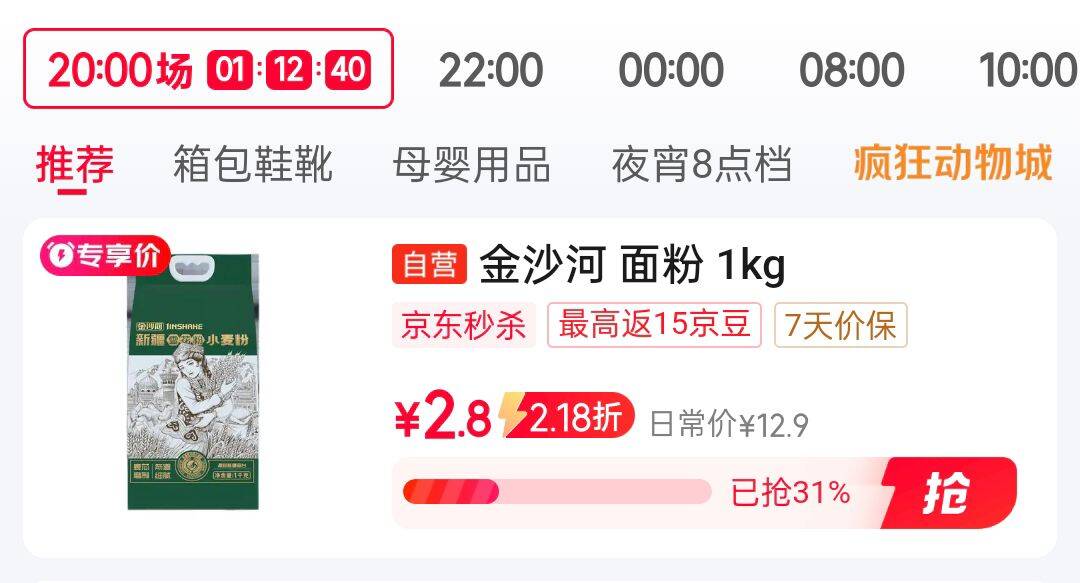Tap the 抢 button for 金沙河 面粉

[x=948, y=493]
